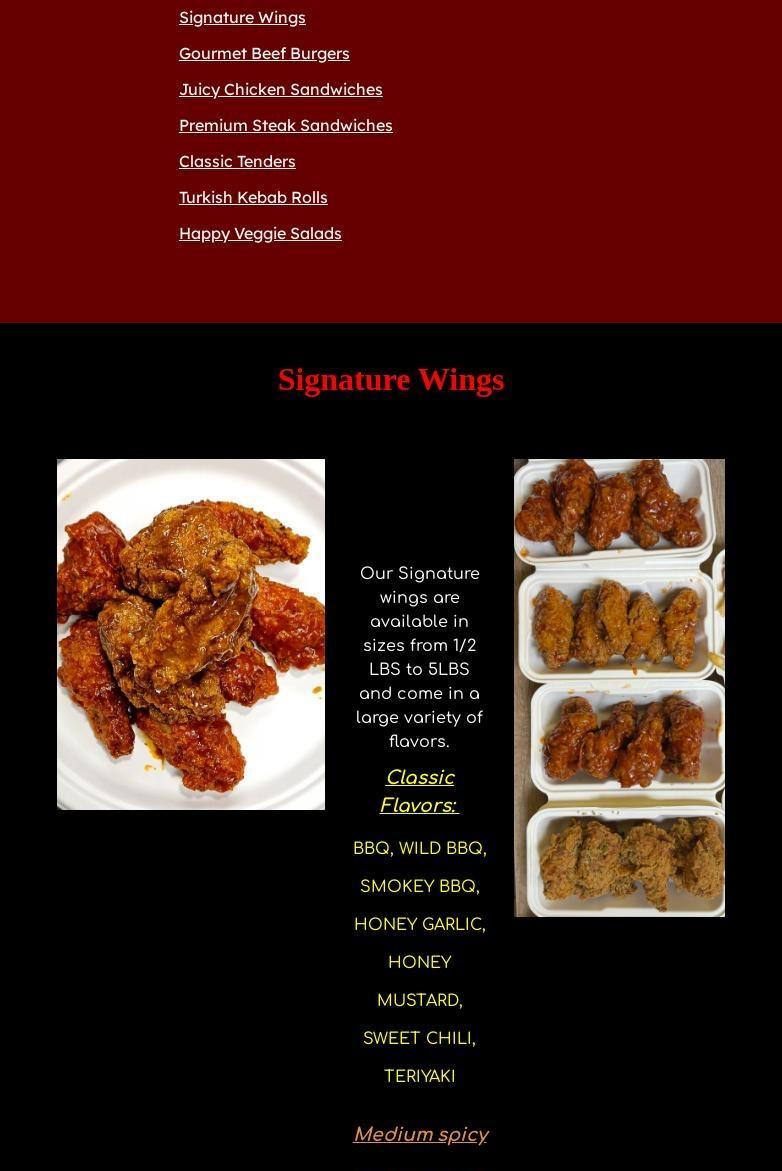Open Juicy Chicken Sandwiches link
782x1171 pixels.
(280, 89)
